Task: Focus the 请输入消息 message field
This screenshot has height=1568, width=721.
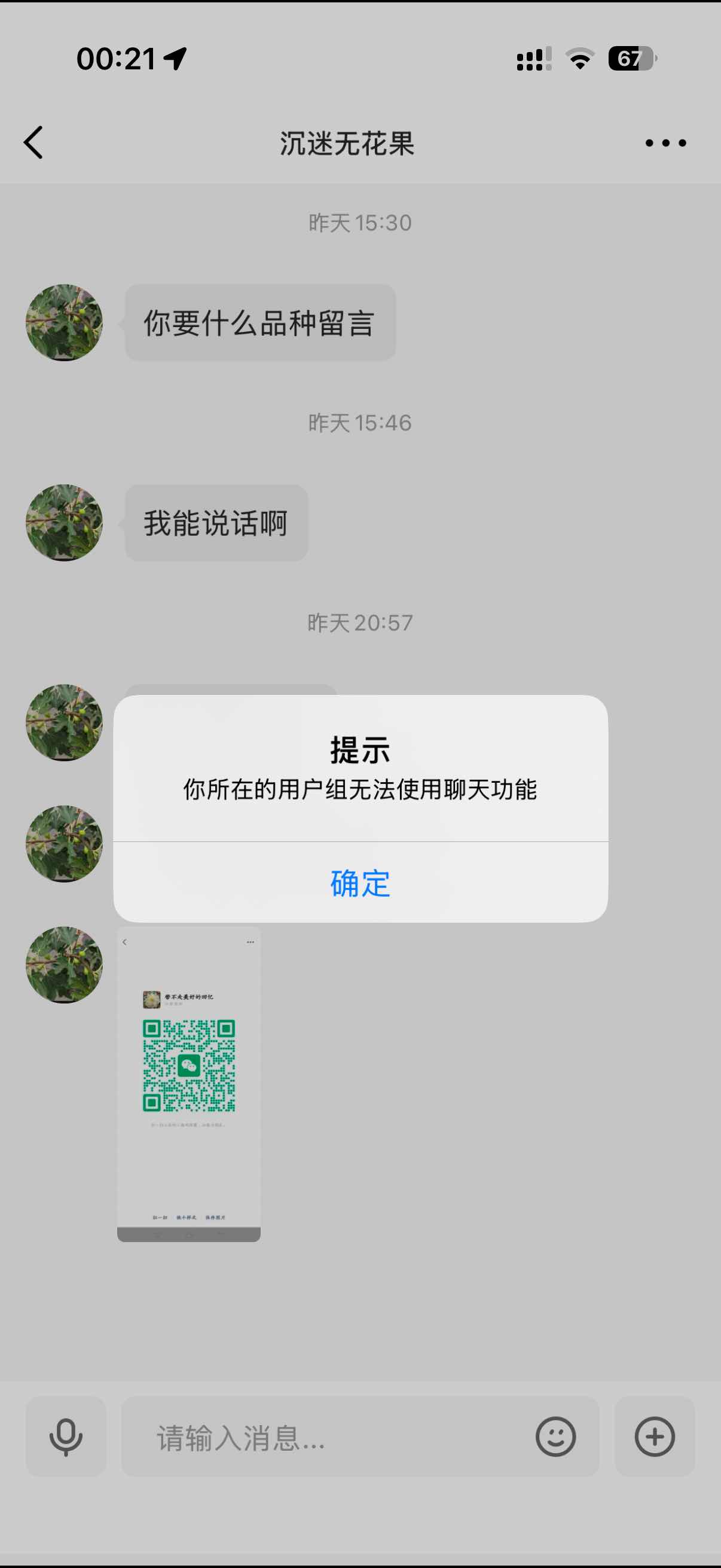Action: [329, 1437]
